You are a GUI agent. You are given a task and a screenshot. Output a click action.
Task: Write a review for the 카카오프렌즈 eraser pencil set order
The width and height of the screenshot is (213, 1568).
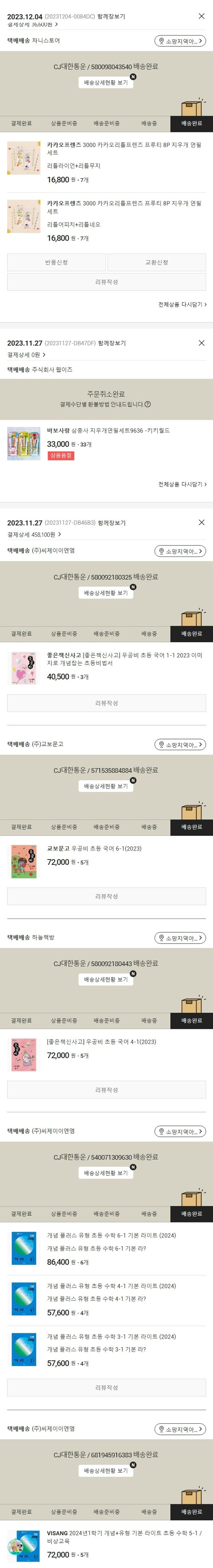(x=106, y=282)
